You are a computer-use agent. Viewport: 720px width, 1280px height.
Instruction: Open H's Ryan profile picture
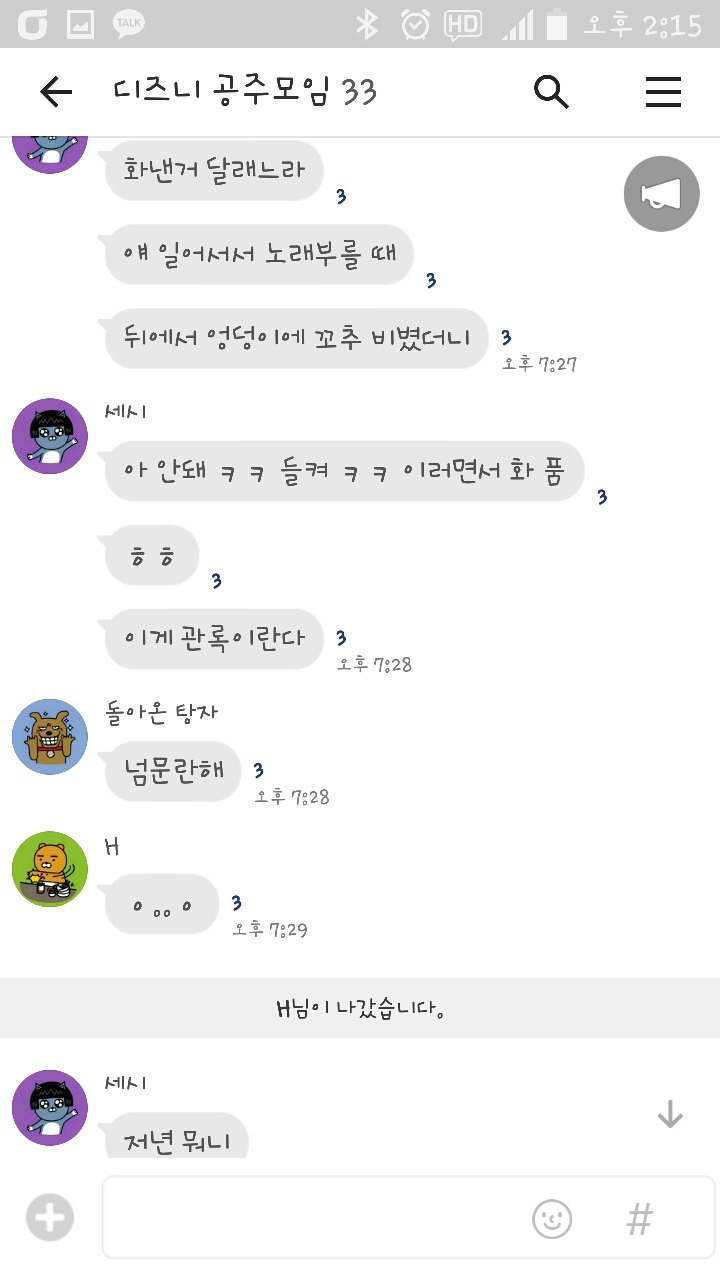tap(49, 870)
